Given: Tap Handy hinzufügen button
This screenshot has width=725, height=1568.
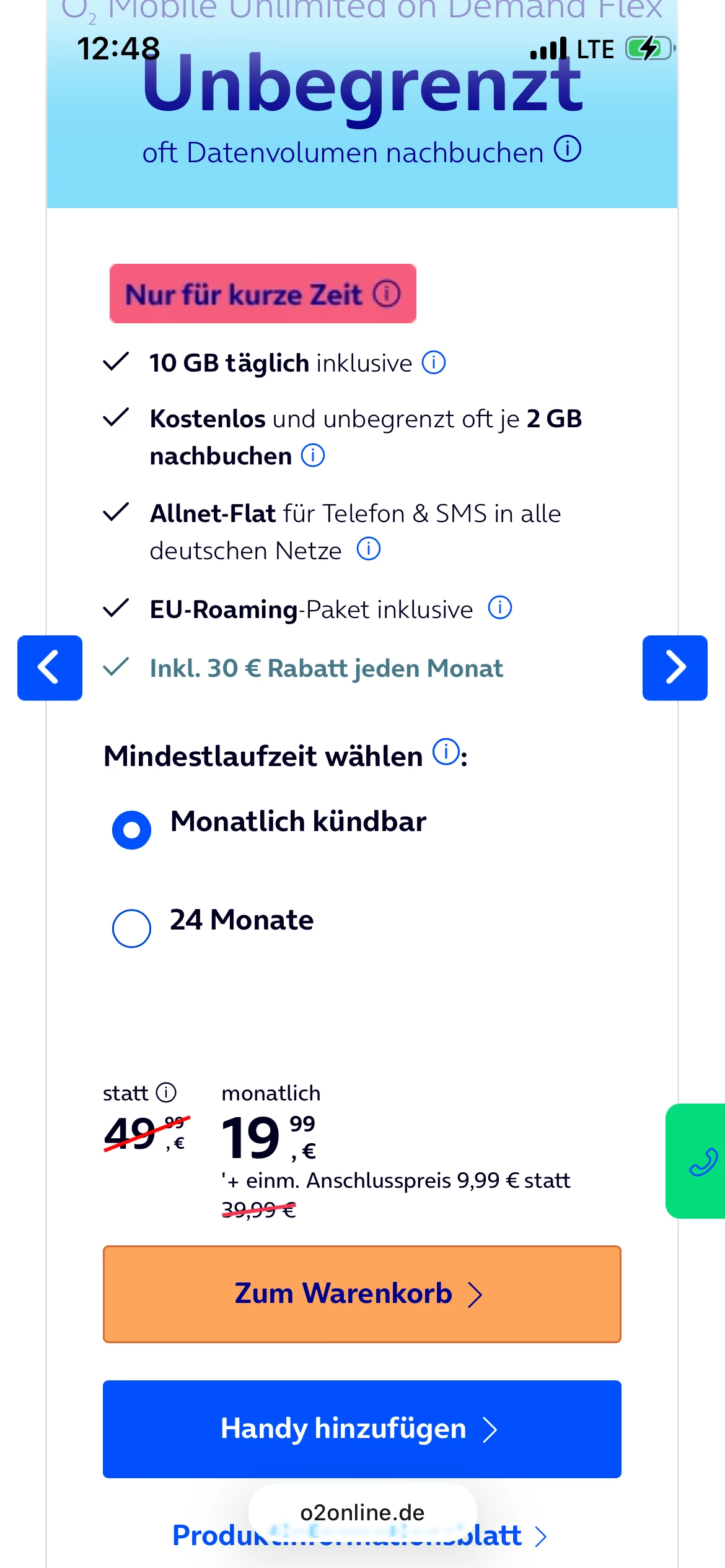Looking at the screenshot, I should click(x=362, y=1429).
